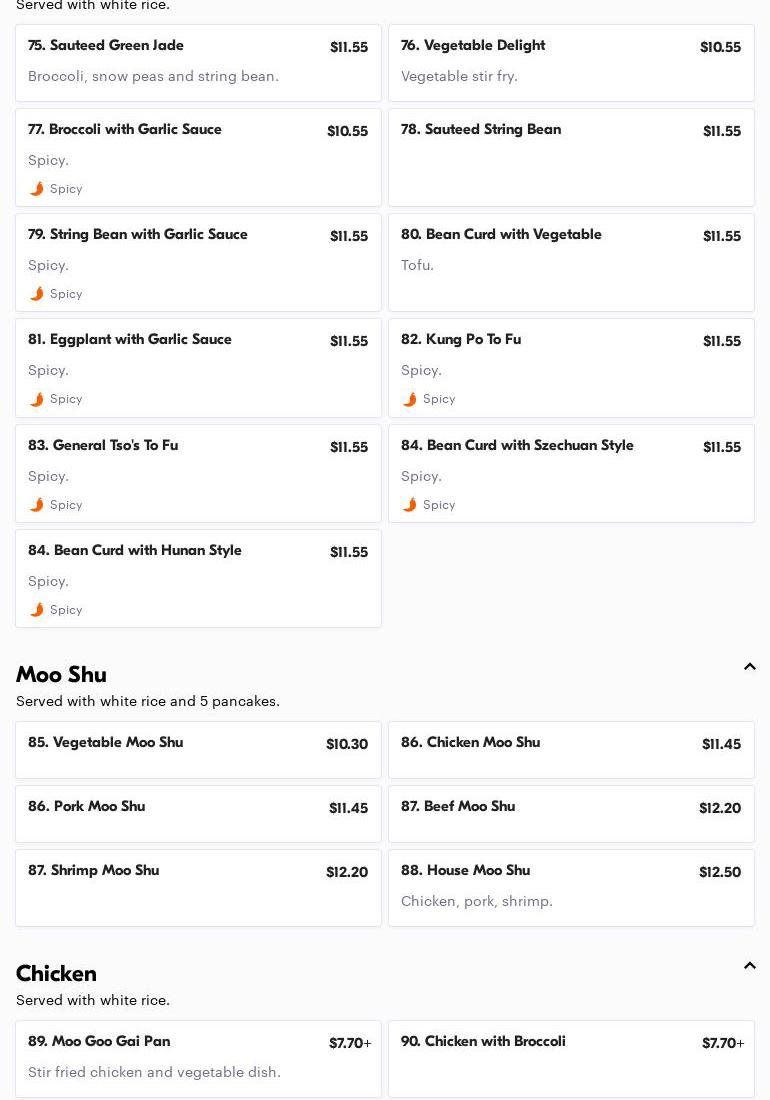770x1100 pixels.
Task: Select 76. Vegetable Delight dish
Action: click(571, 62)
